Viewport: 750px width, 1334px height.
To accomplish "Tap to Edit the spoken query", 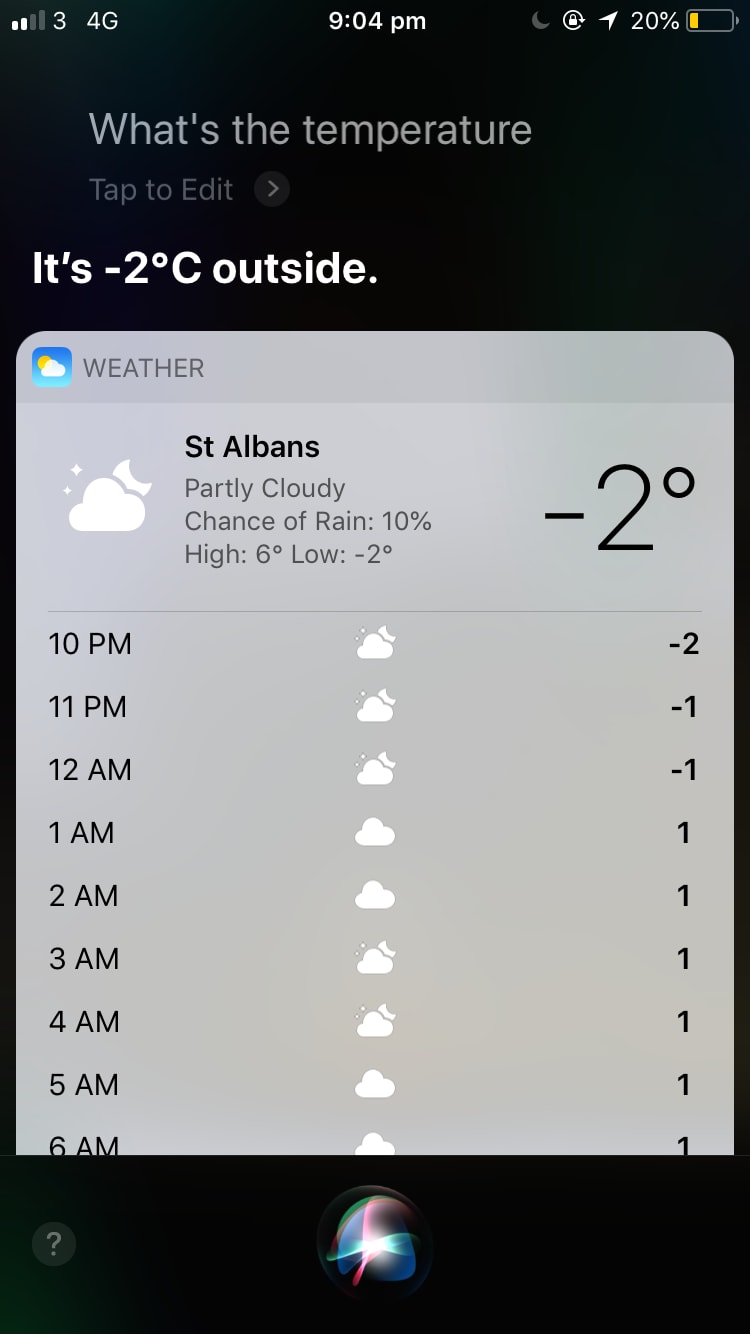I will tap(188, 189).
